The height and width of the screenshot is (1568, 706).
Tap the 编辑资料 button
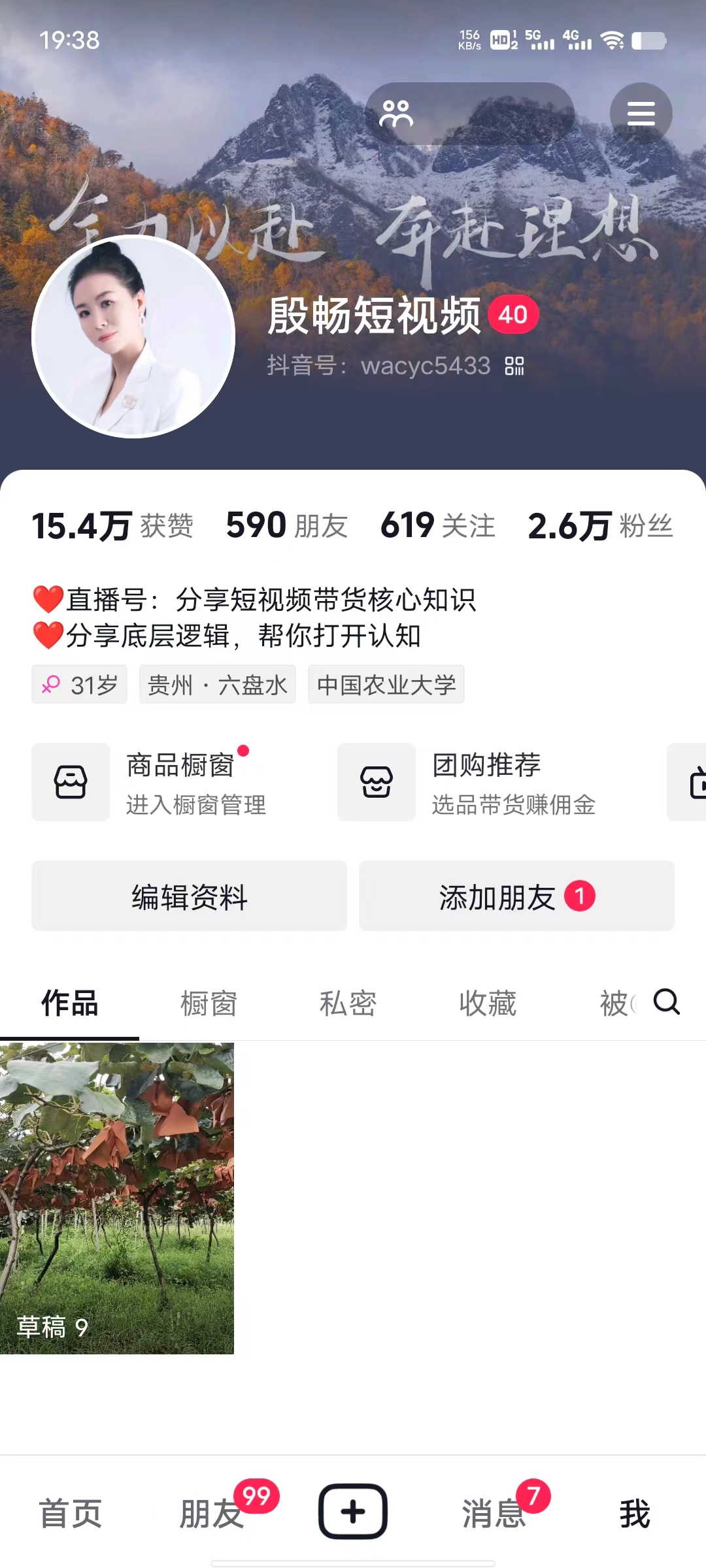click(x=189, y=896)
